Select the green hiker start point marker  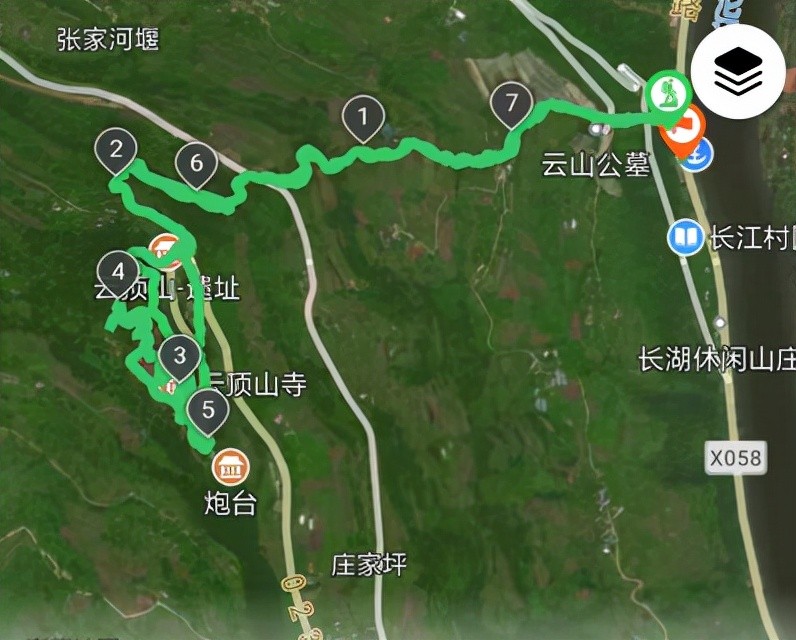[x=661, y=95]
